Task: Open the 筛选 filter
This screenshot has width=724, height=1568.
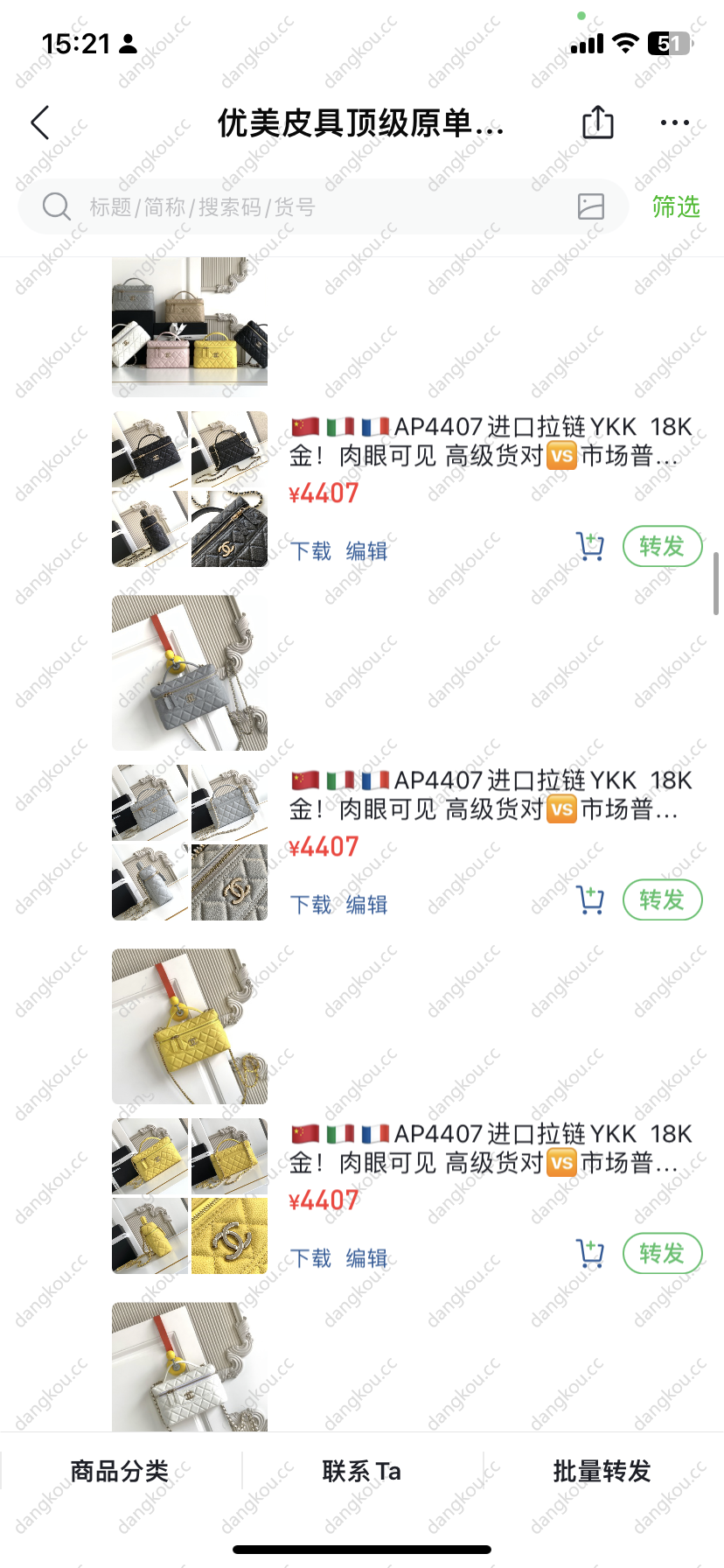Action: [676, 207]
